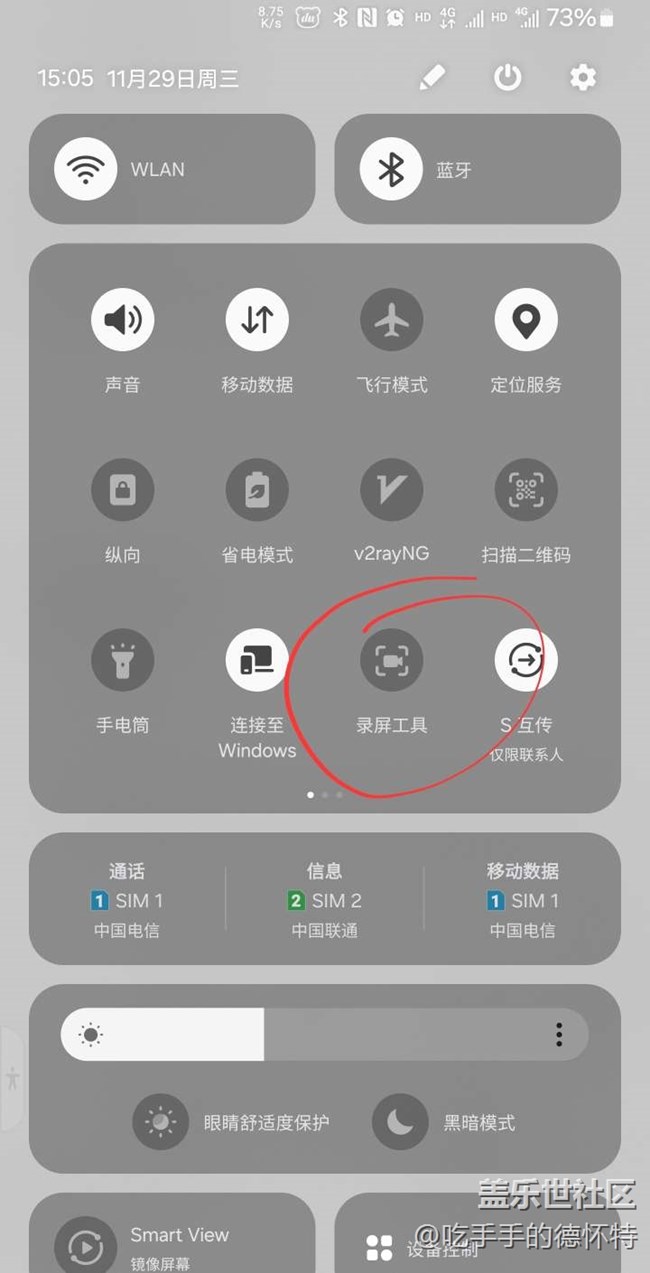Enable 眼睛舒适度保护 eye comfort

pos(161,1122)
